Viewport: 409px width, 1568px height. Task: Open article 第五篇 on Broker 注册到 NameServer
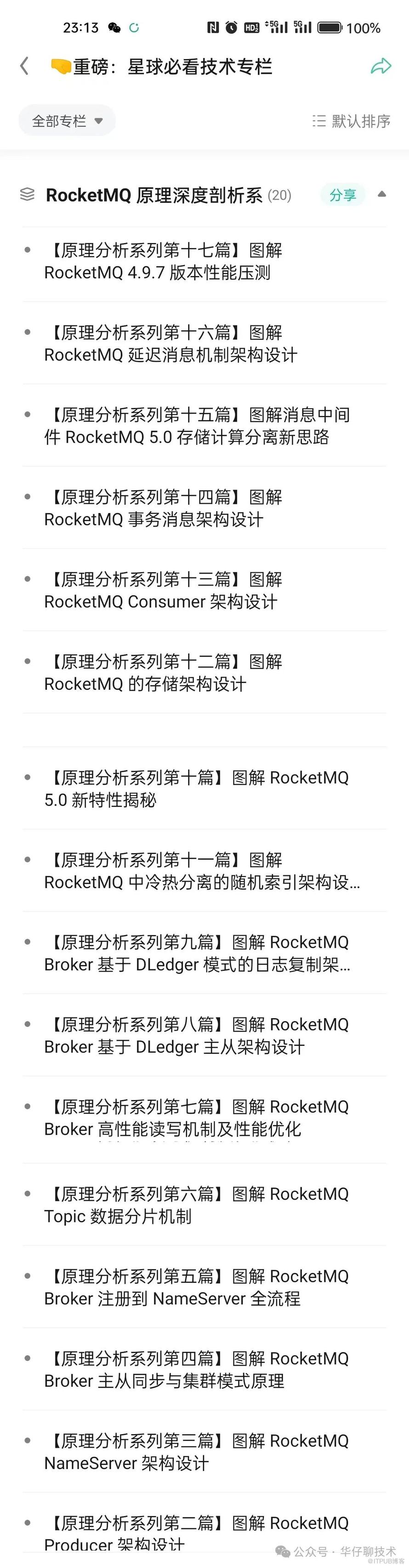tap(194, 1287)
